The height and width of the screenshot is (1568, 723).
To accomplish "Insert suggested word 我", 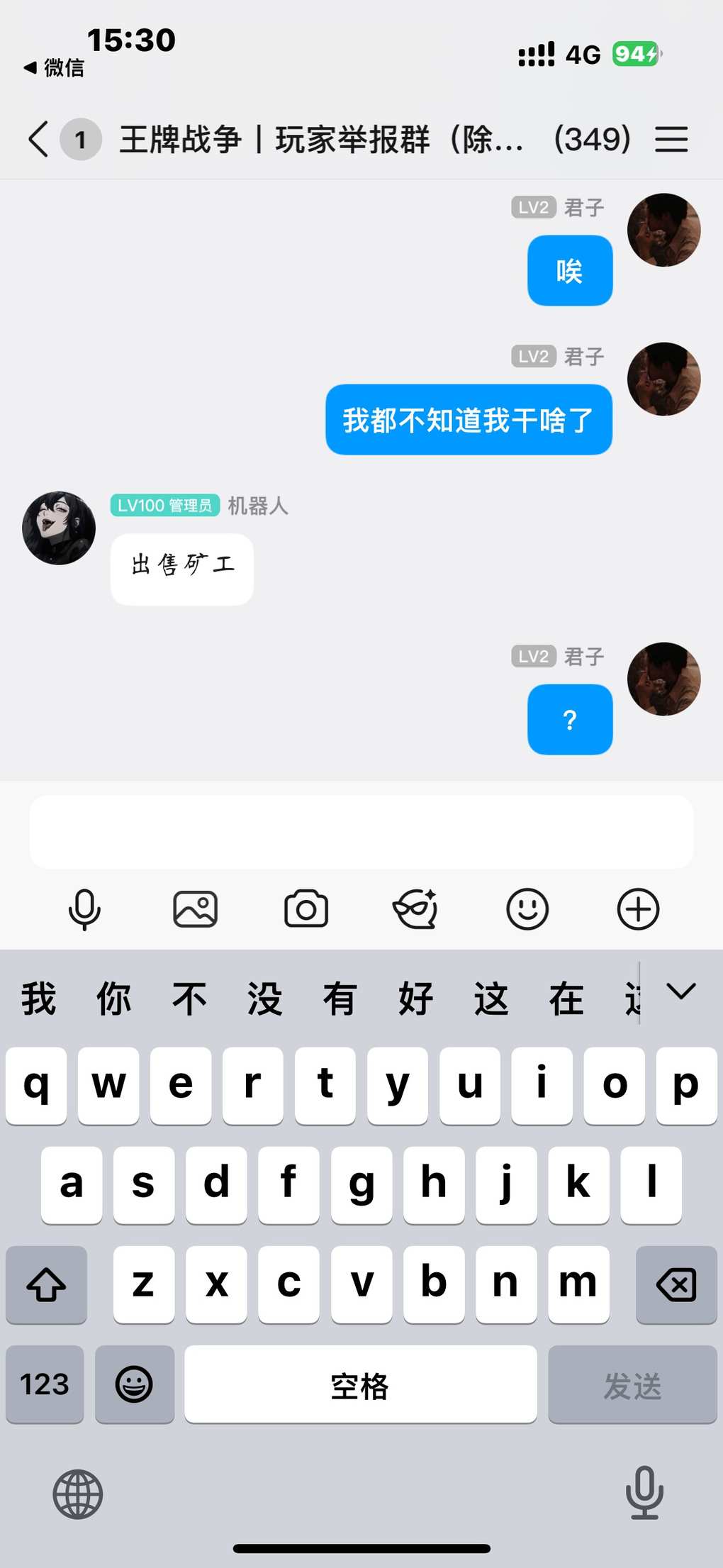I will click(38, 999).
